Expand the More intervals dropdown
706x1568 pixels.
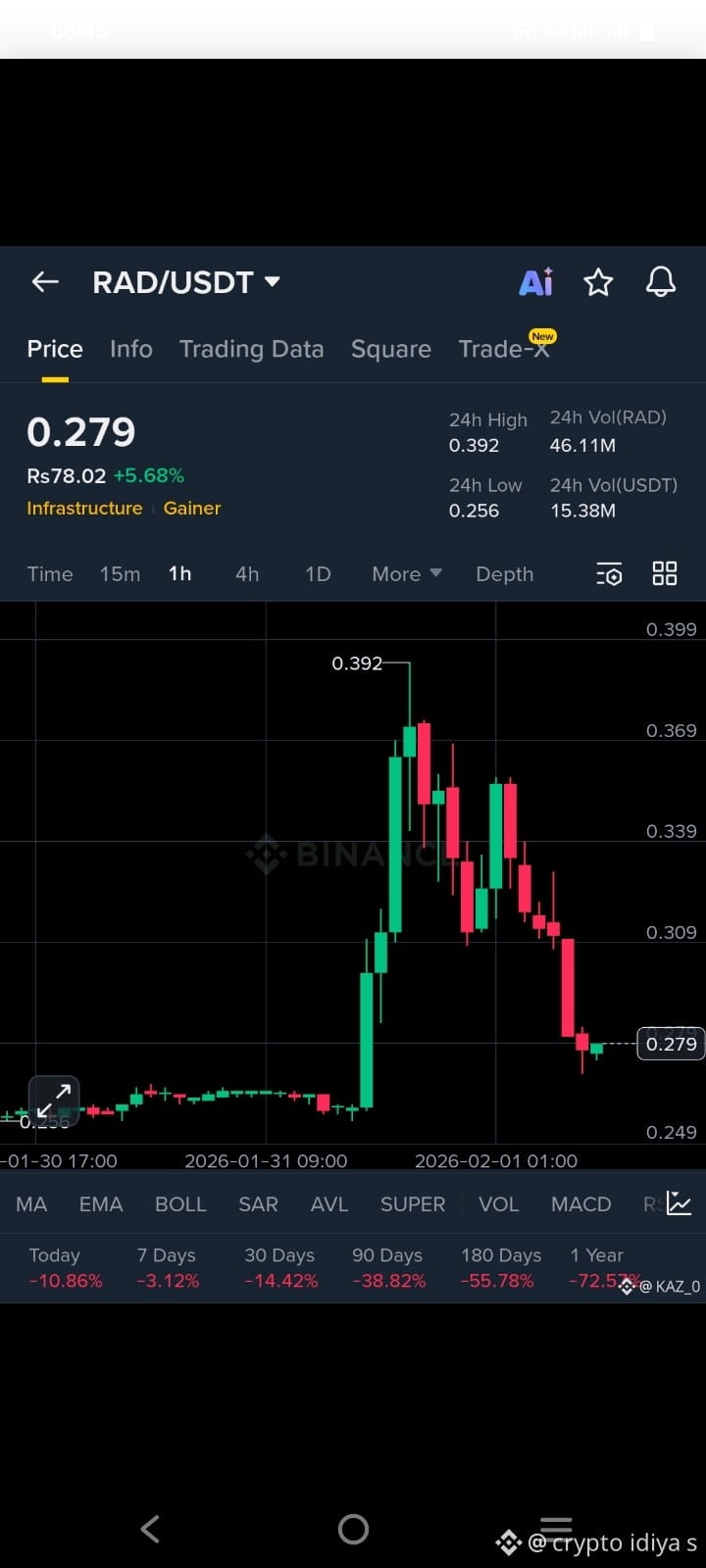406,574
